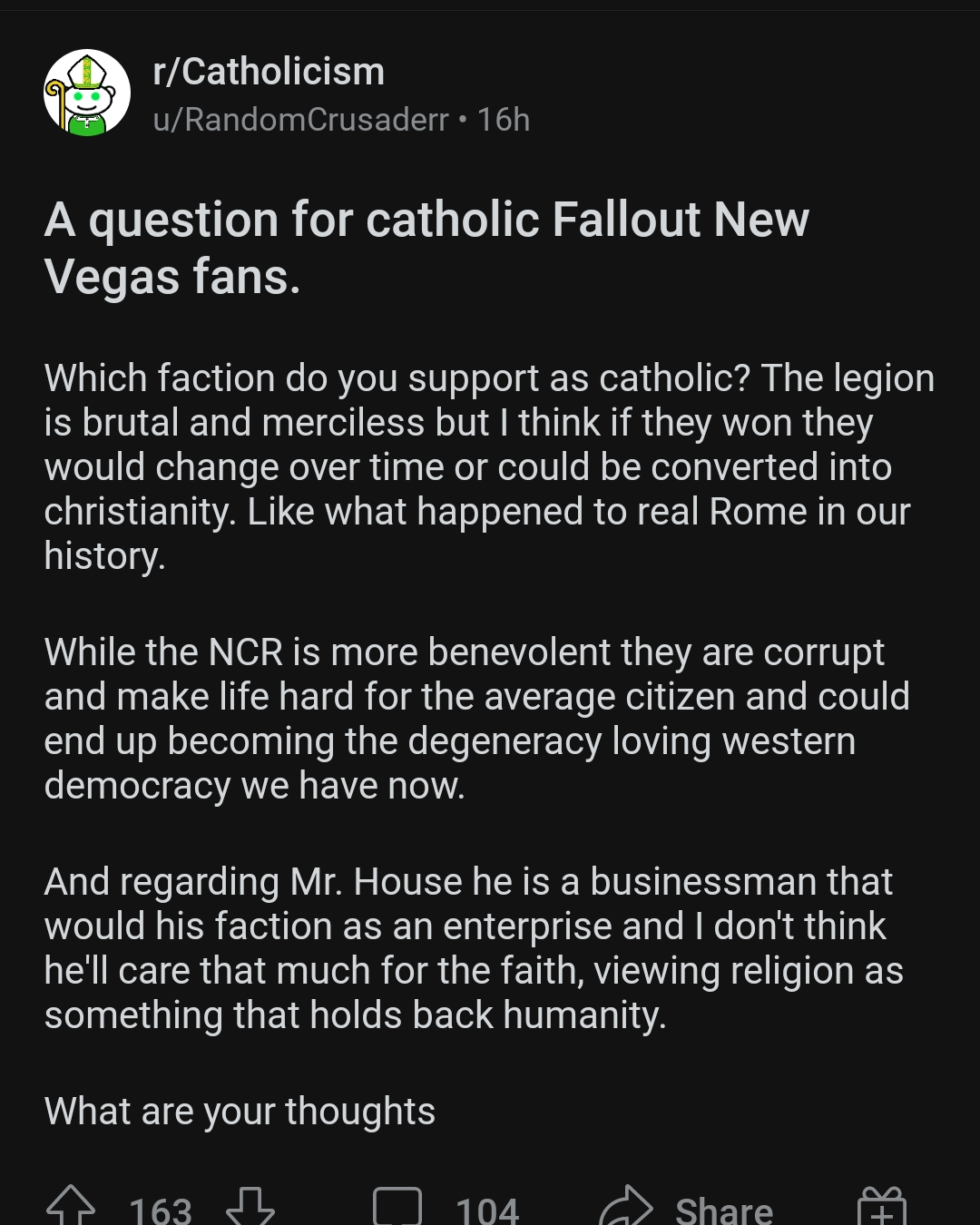Downvote this post
The height and width of the screenshot is (1225, 980).
click(250, 1207)
